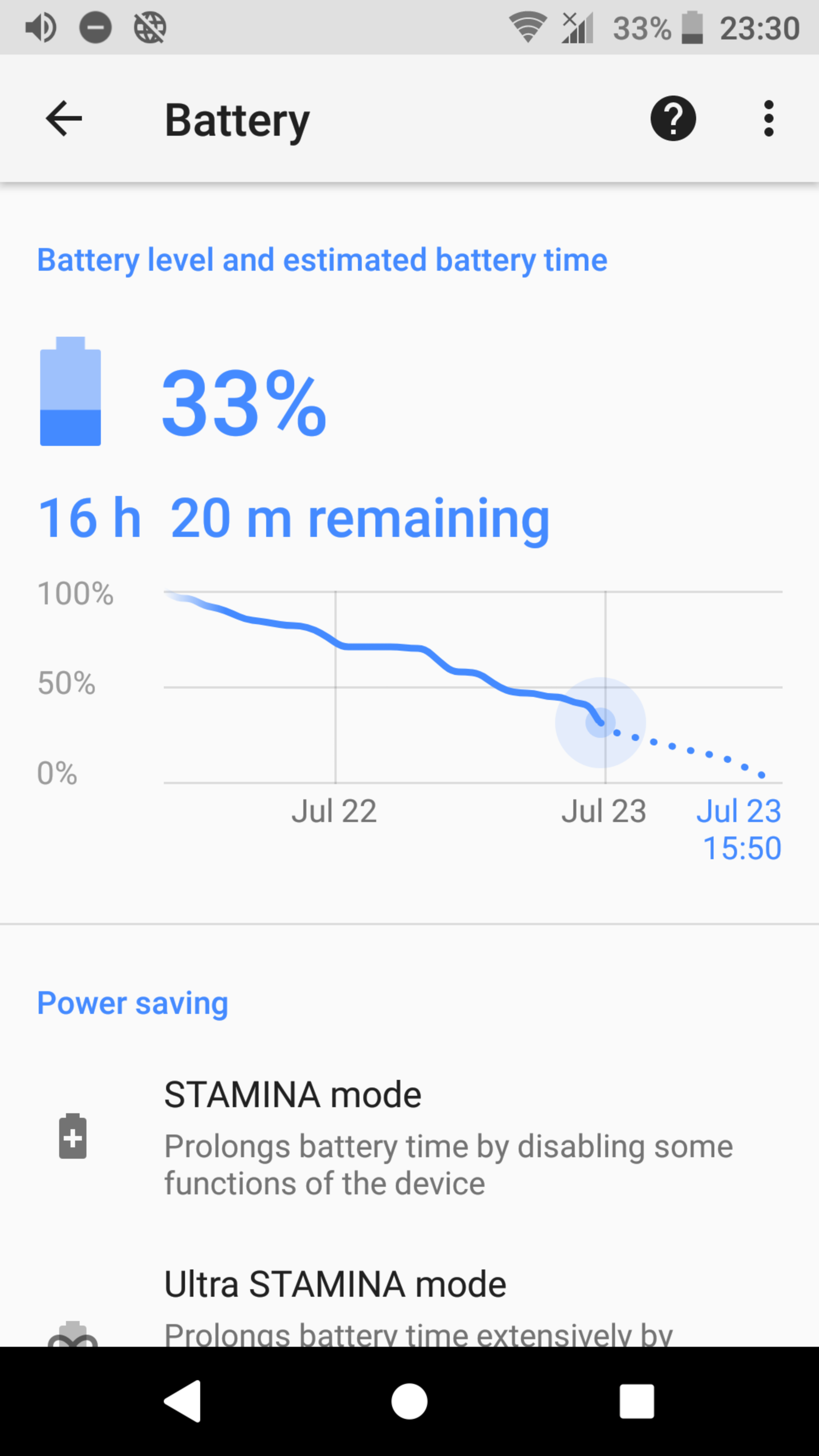Open the overflow menu

point(768,119)
